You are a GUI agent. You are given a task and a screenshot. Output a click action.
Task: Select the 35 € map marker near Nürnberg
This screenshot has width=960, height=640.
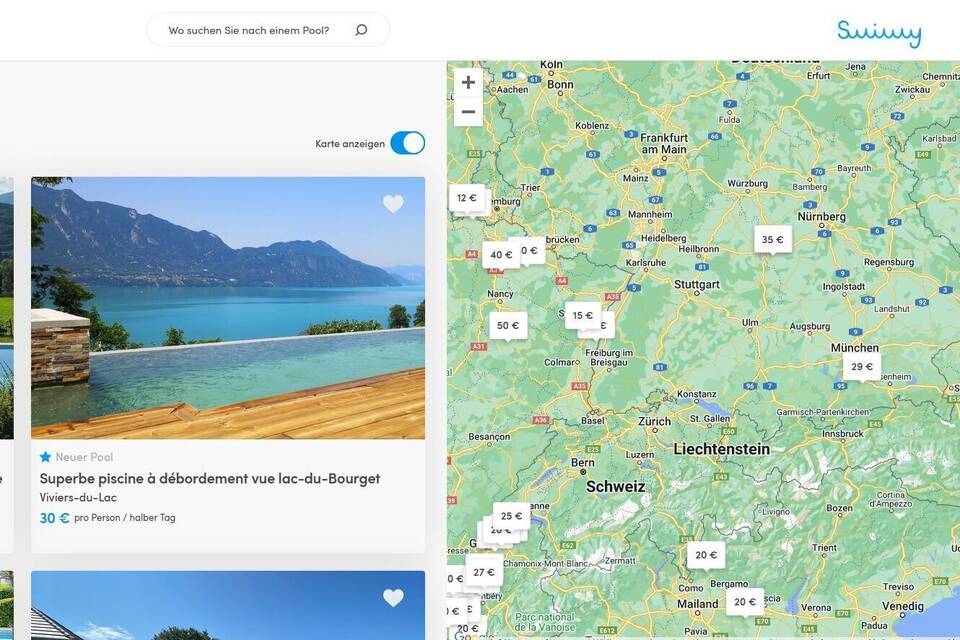[x=772, y=239]
